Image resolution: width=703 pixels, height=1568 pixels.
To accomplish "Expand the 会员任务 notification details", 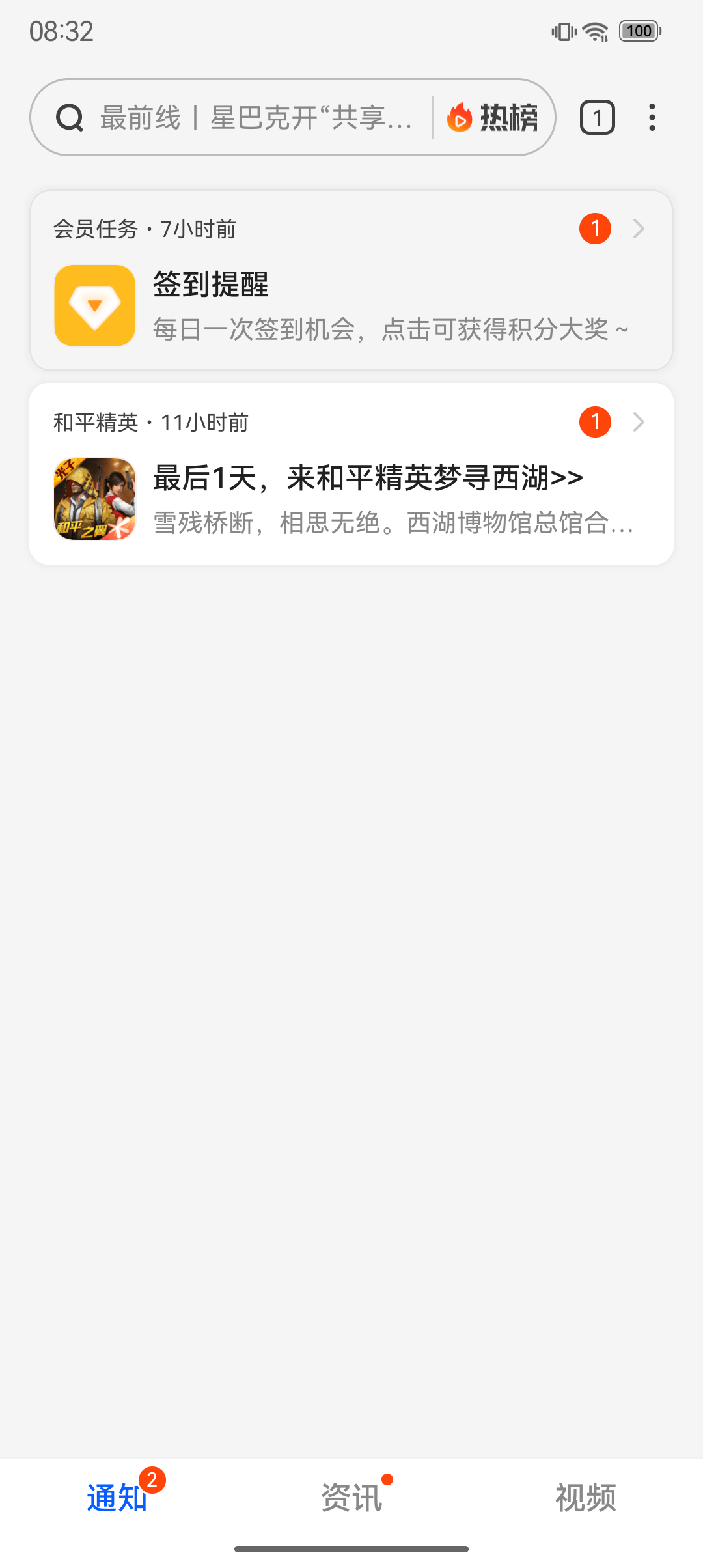I will coord(639,229).
